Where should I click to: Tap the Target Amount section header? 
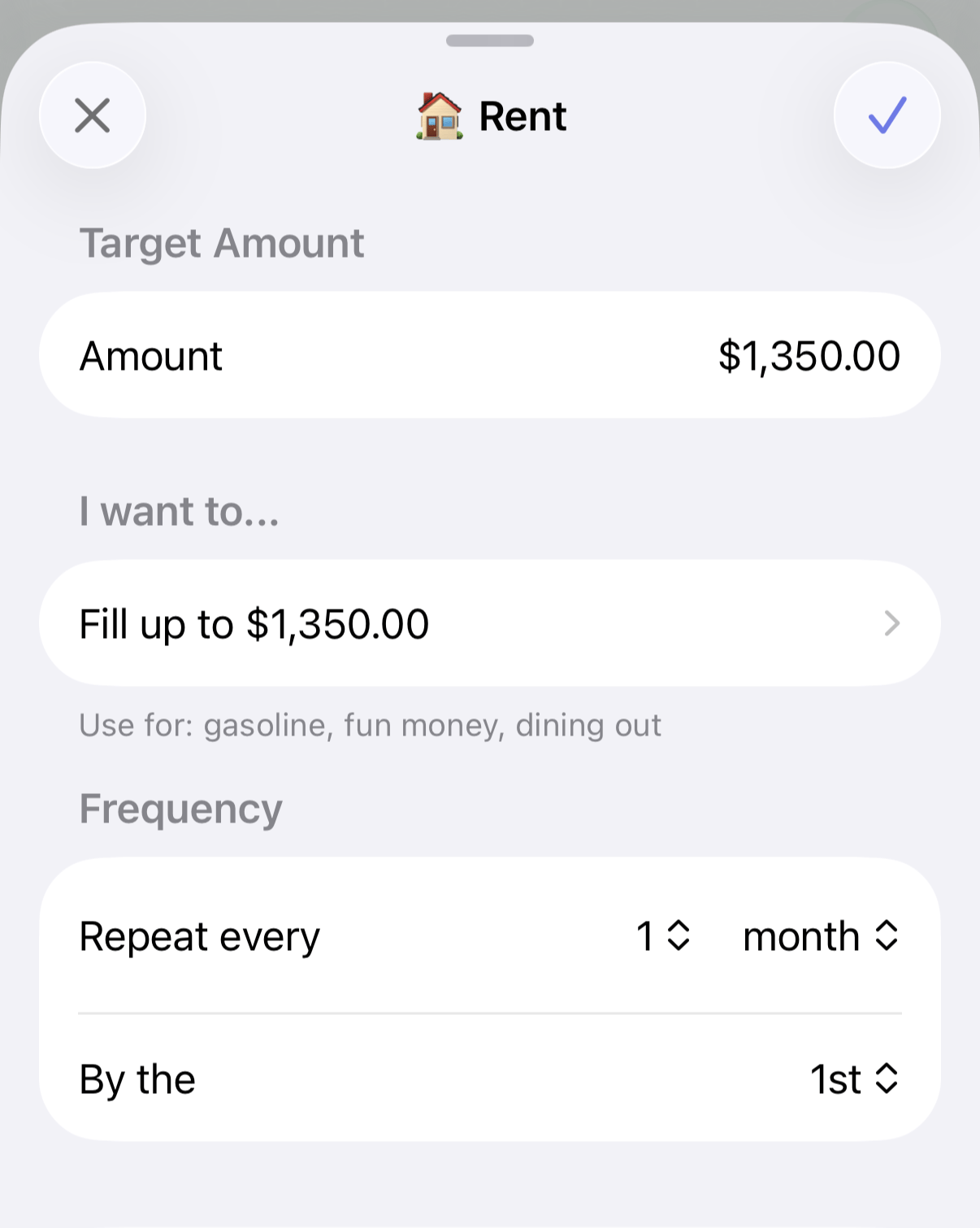tap(221, 242)
